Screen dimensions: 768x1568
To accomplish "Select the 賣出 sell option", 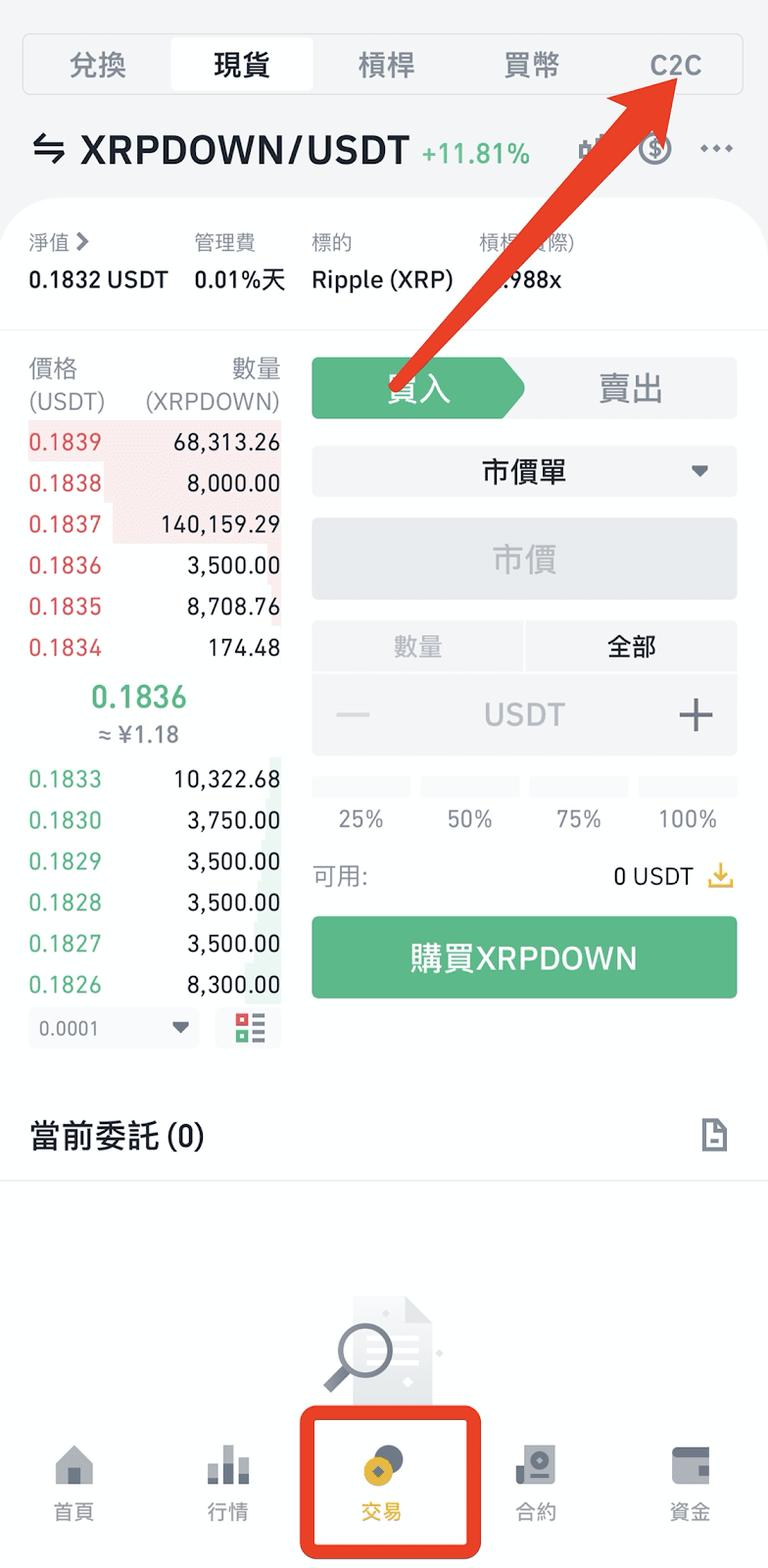I will tap(631, 389).
